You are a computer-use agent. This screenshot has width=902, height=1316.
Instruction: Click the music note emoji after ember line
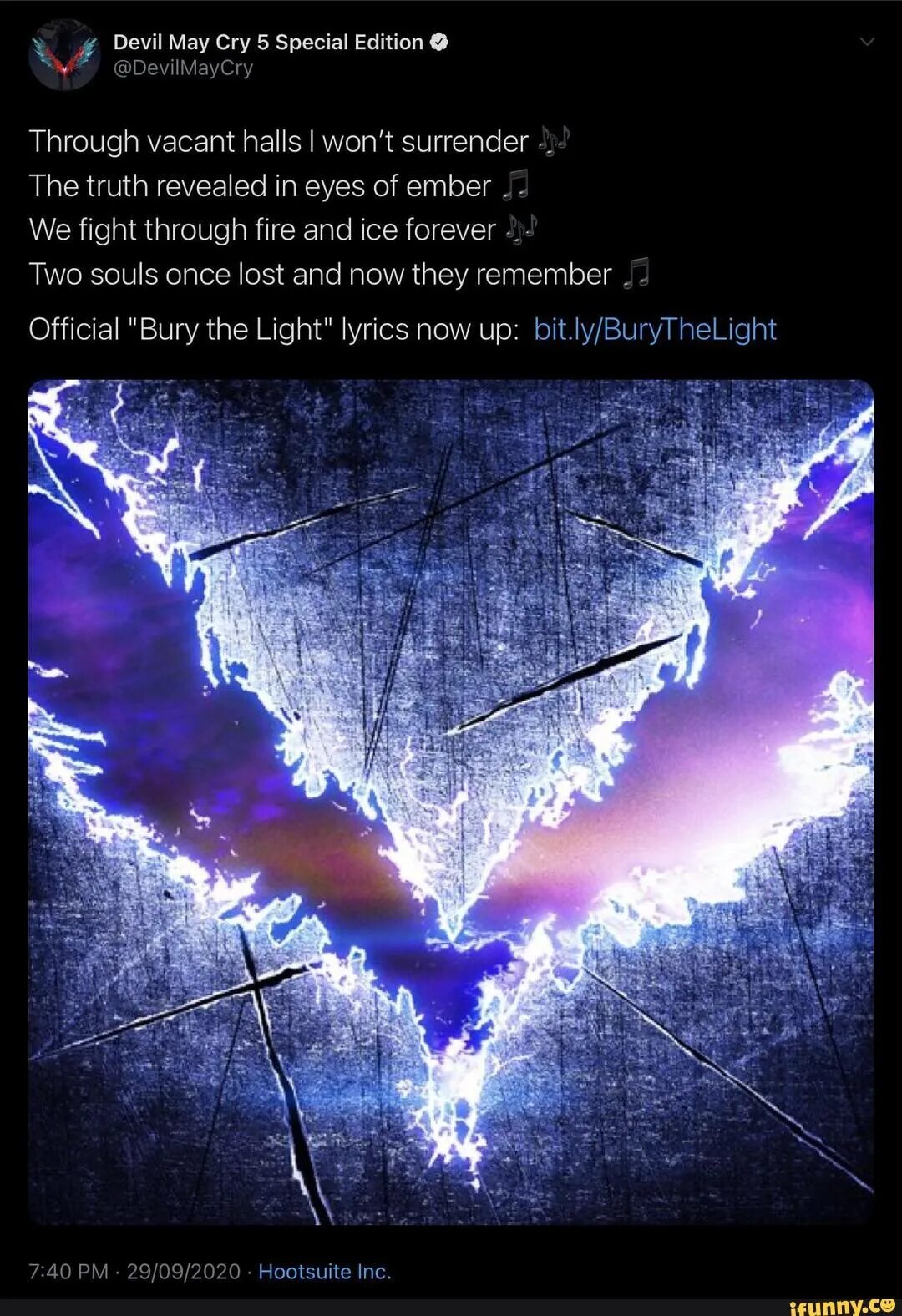517,184
